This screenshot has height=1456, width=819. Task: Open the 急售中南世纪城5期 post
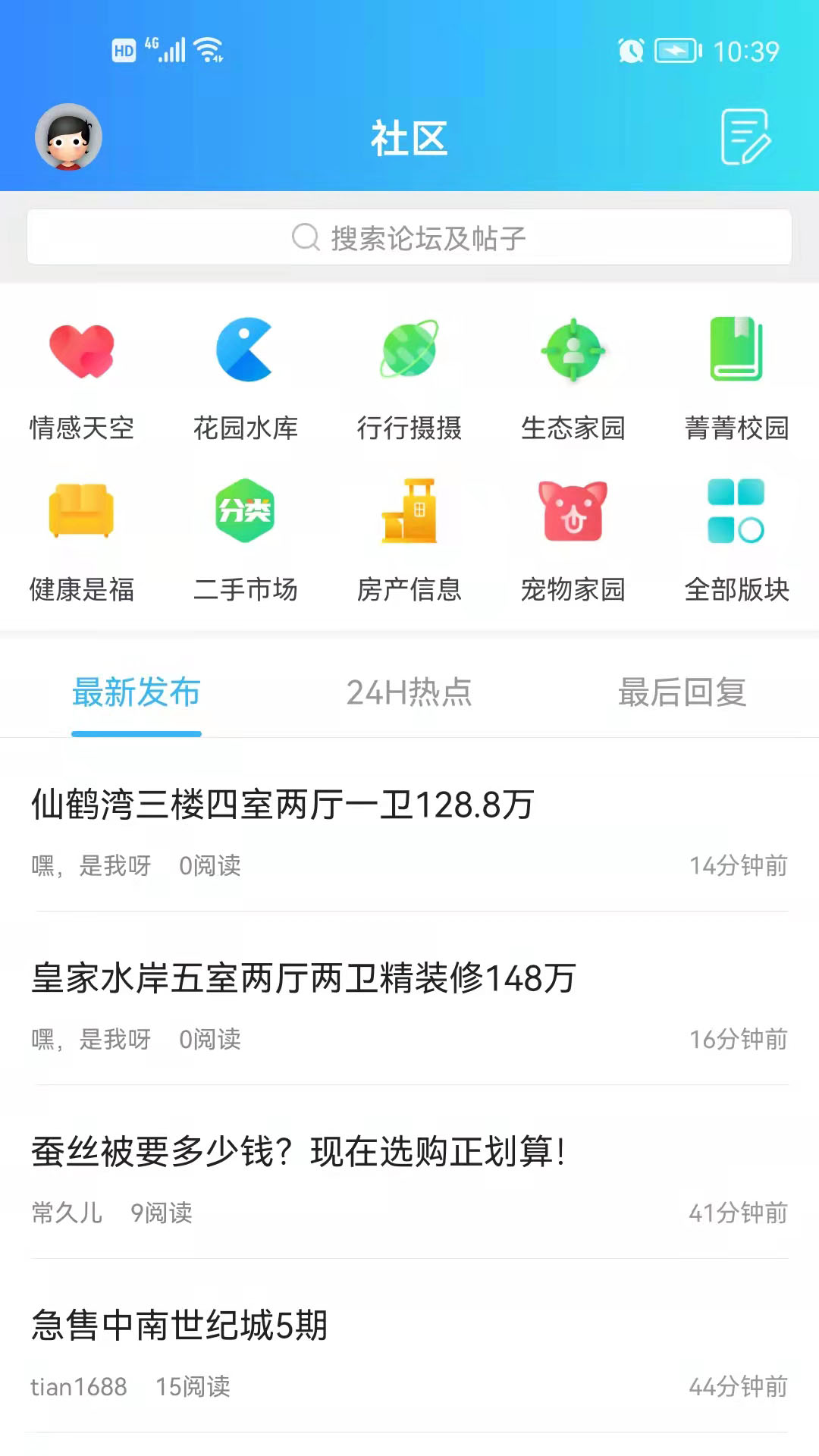180,1325
